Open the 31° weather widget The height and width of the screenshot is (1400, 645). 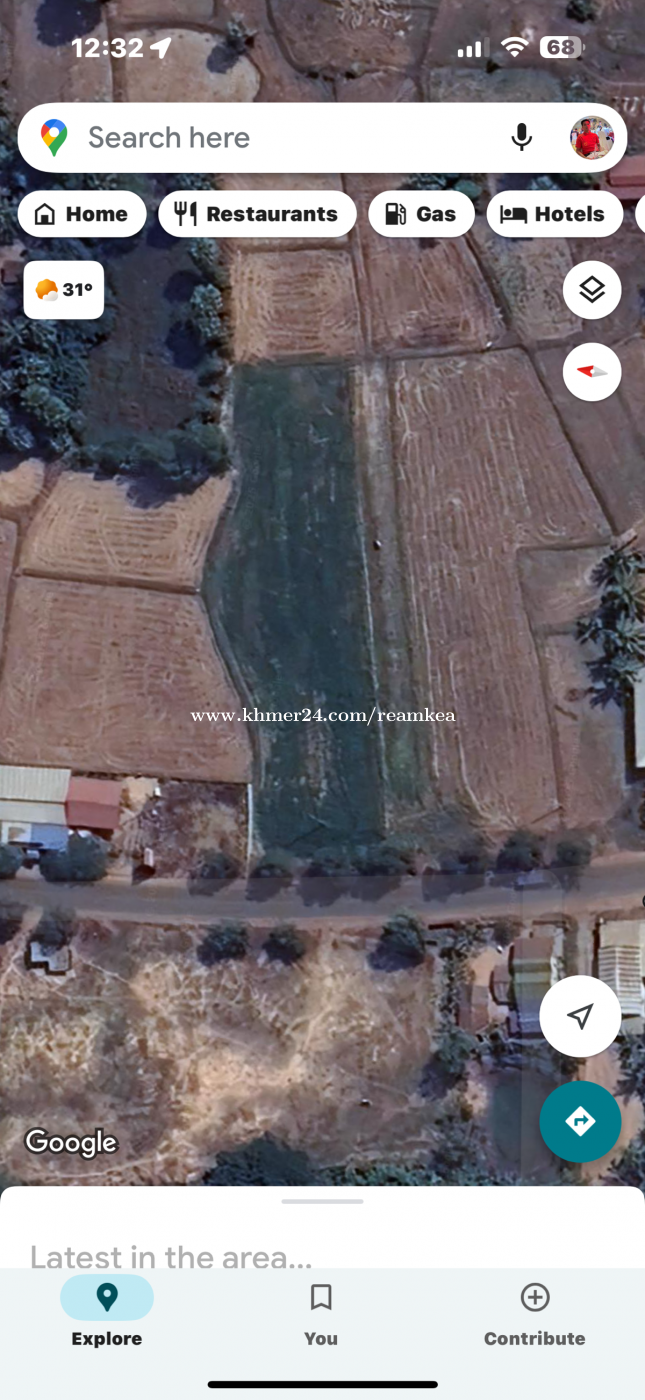64,290
